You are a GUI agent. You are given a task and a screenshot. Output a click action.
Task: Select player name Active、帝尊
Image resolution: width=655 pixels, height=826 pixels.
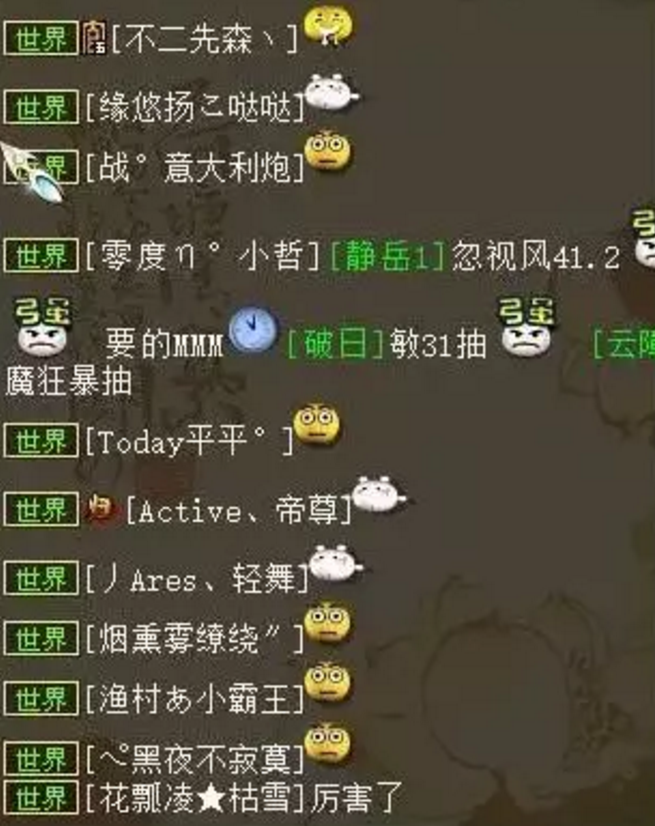tap(239, 510)
